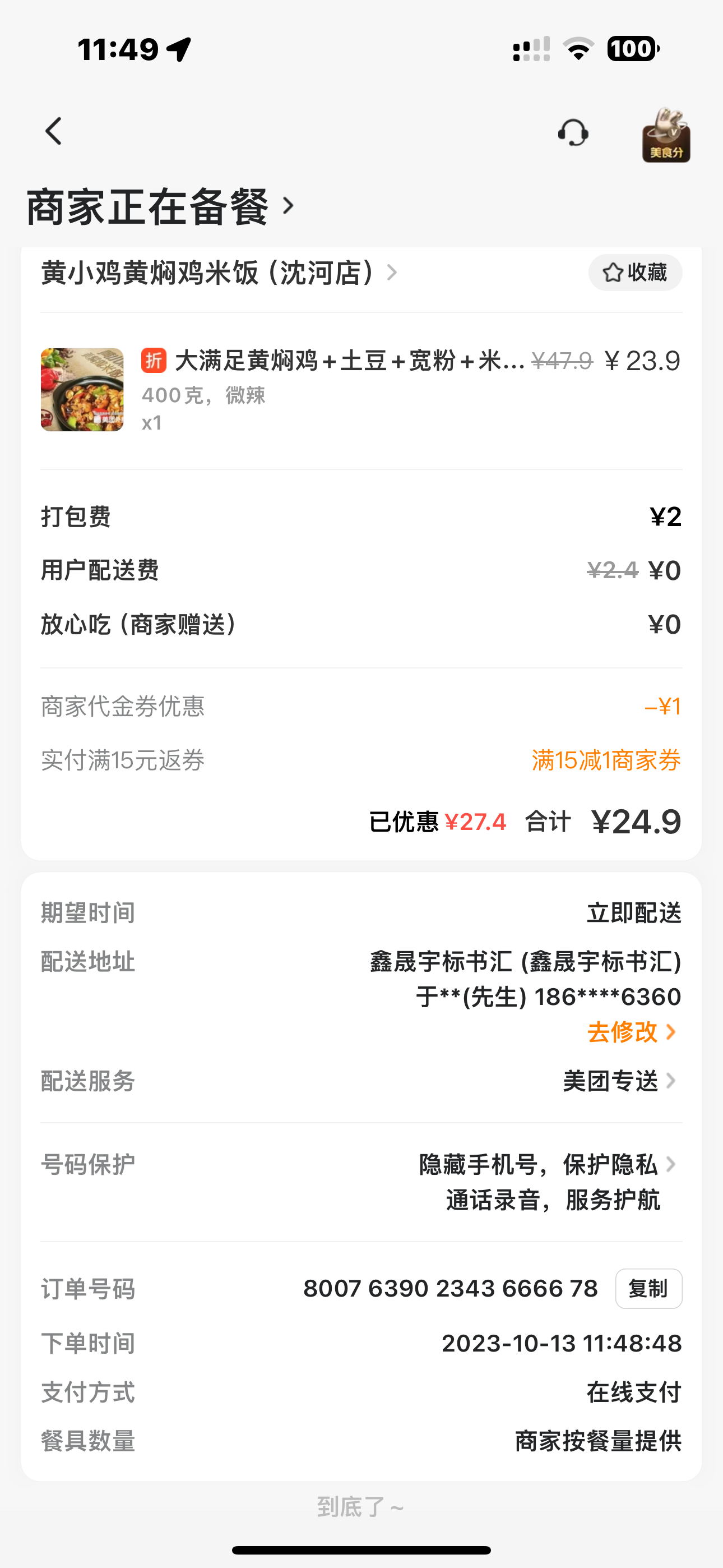Go back using the back arrow
This screenshot has height=1568, width=723.
click(x=54, y=131)
